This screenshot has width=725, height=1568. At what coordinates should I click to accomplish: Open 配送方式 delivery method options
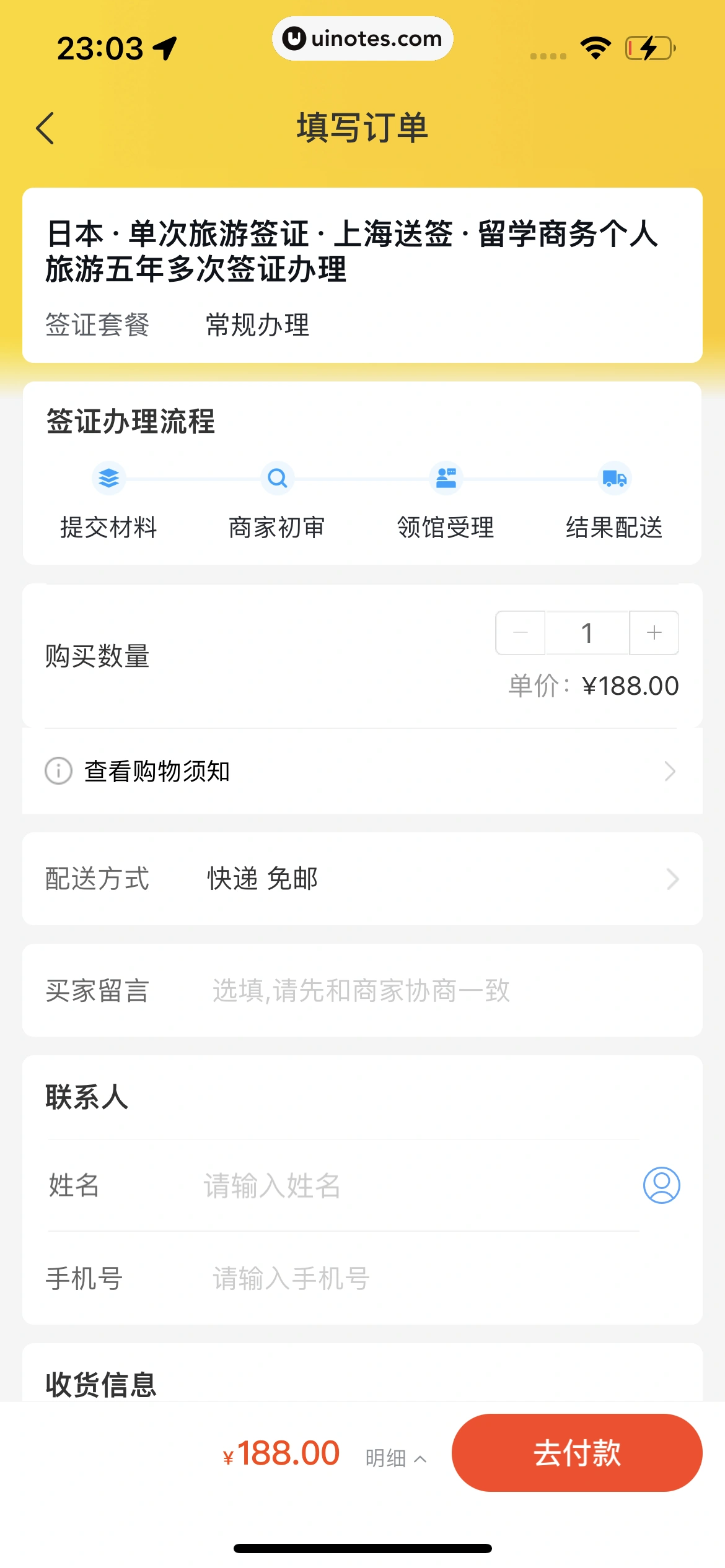(x=362, y=879)
